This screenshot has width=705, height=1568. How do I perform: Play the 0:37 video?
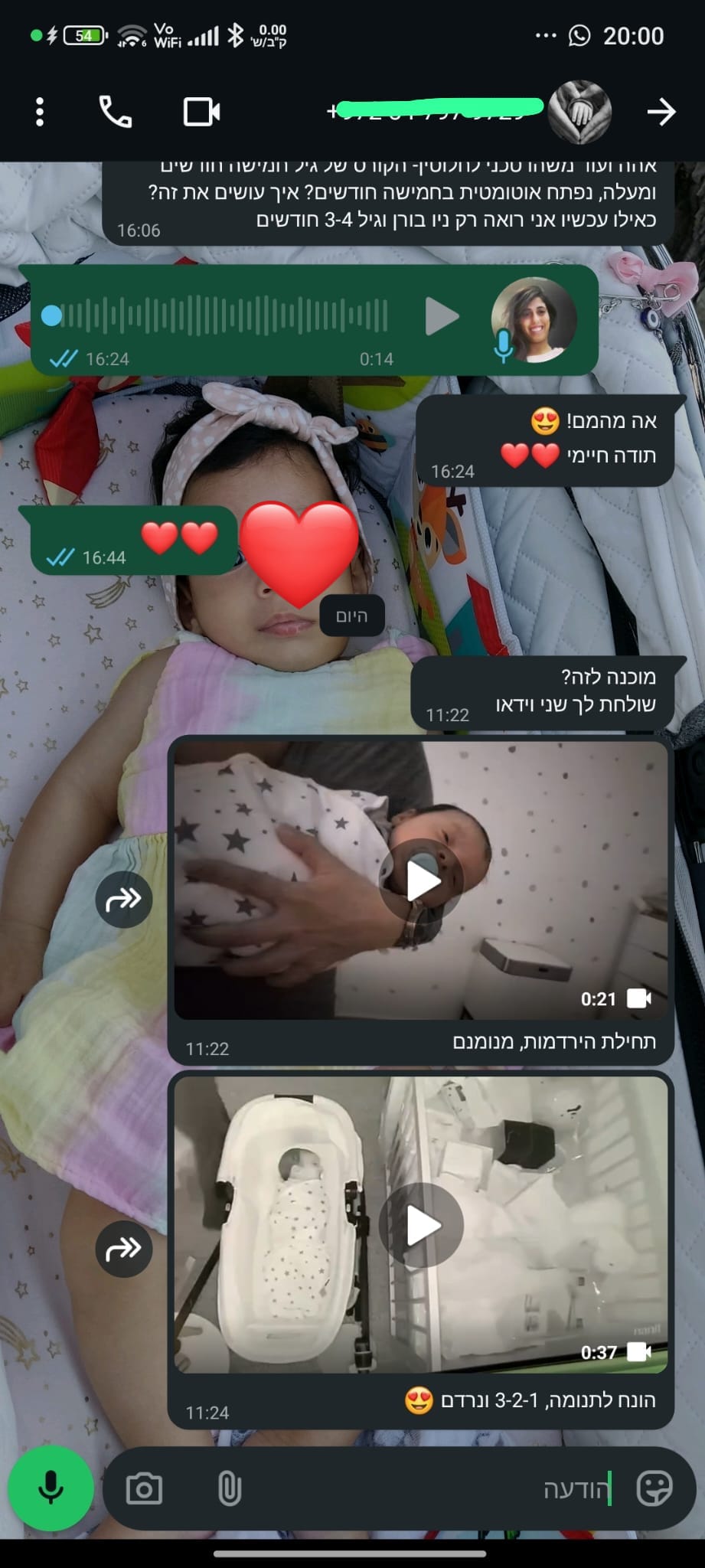(x=422, y=1226)
